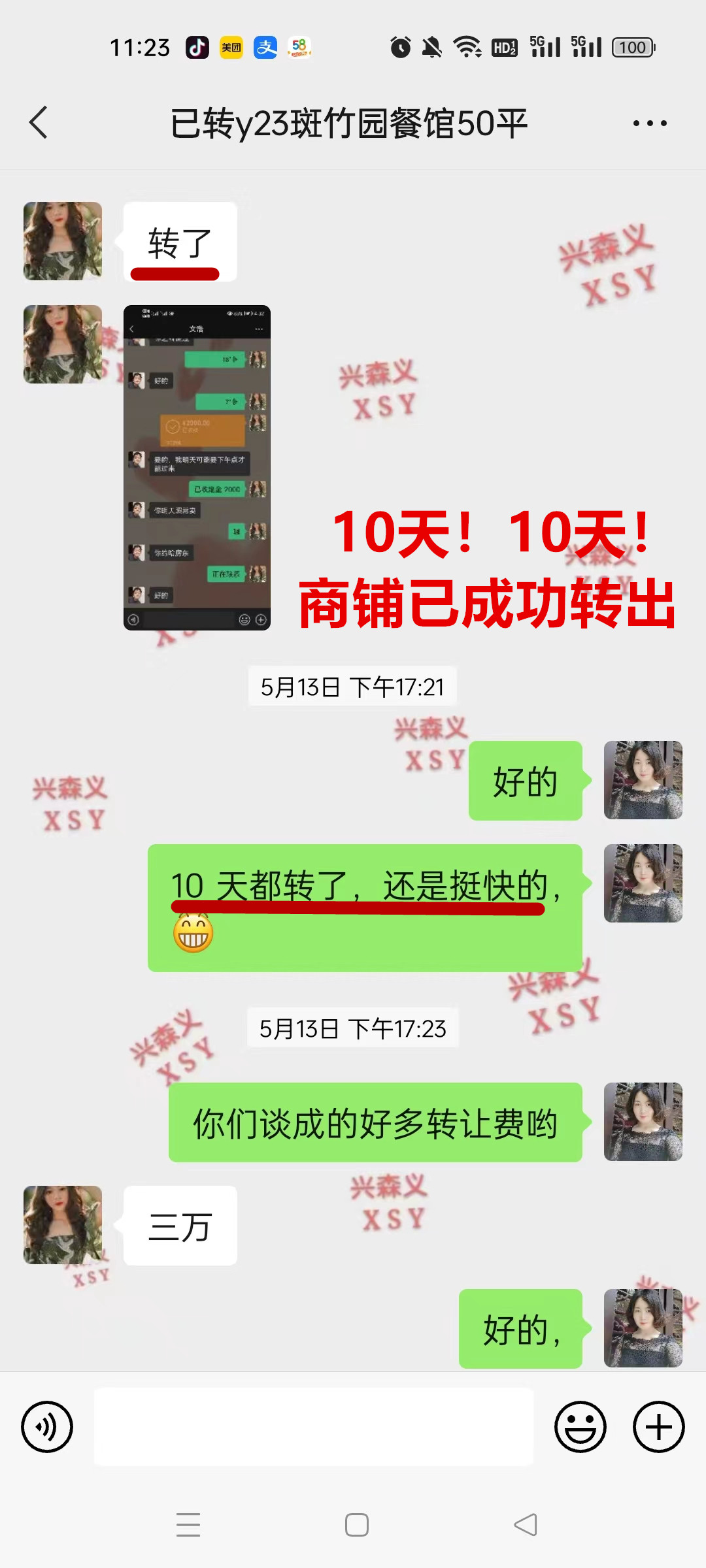Open the avatar beside the 转了 message
The height and width of the screenshot is (1568, 706).
point(63,241)
